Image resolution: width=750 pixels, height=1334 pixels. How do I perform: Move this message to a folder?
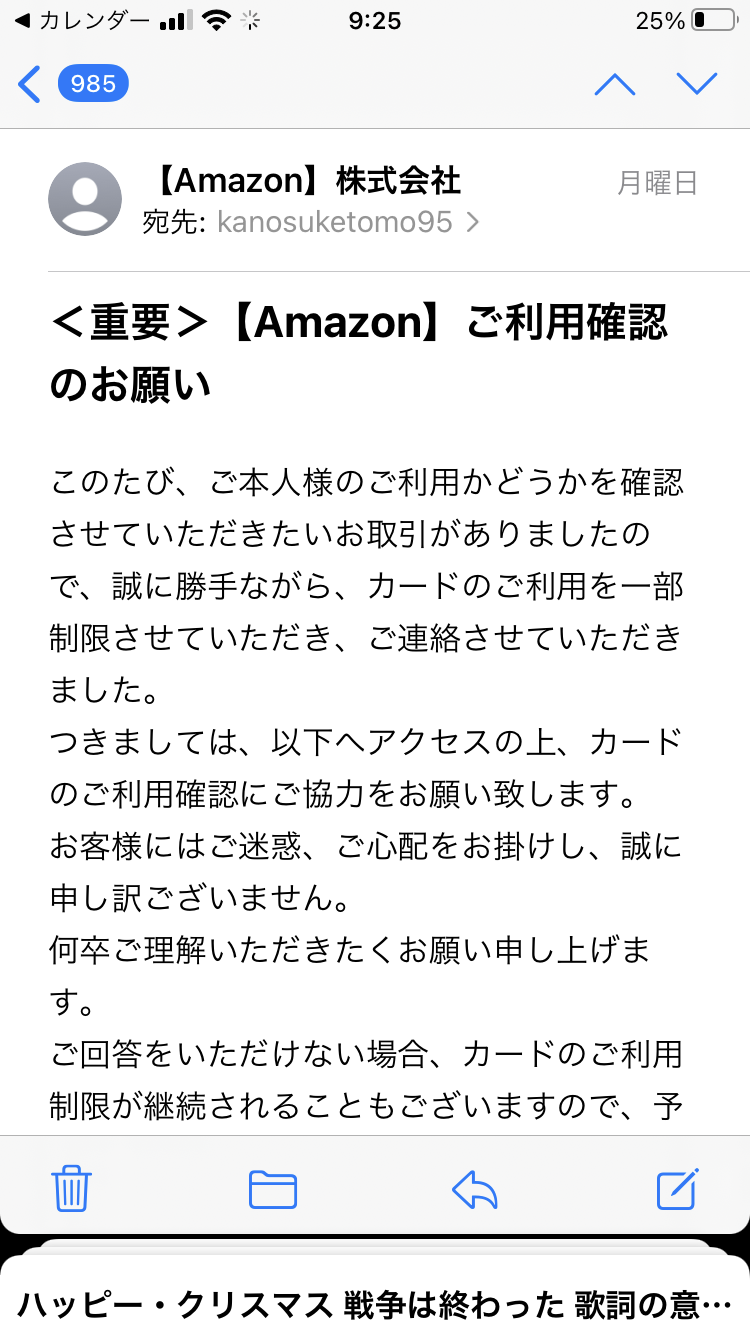(273, 1189)
